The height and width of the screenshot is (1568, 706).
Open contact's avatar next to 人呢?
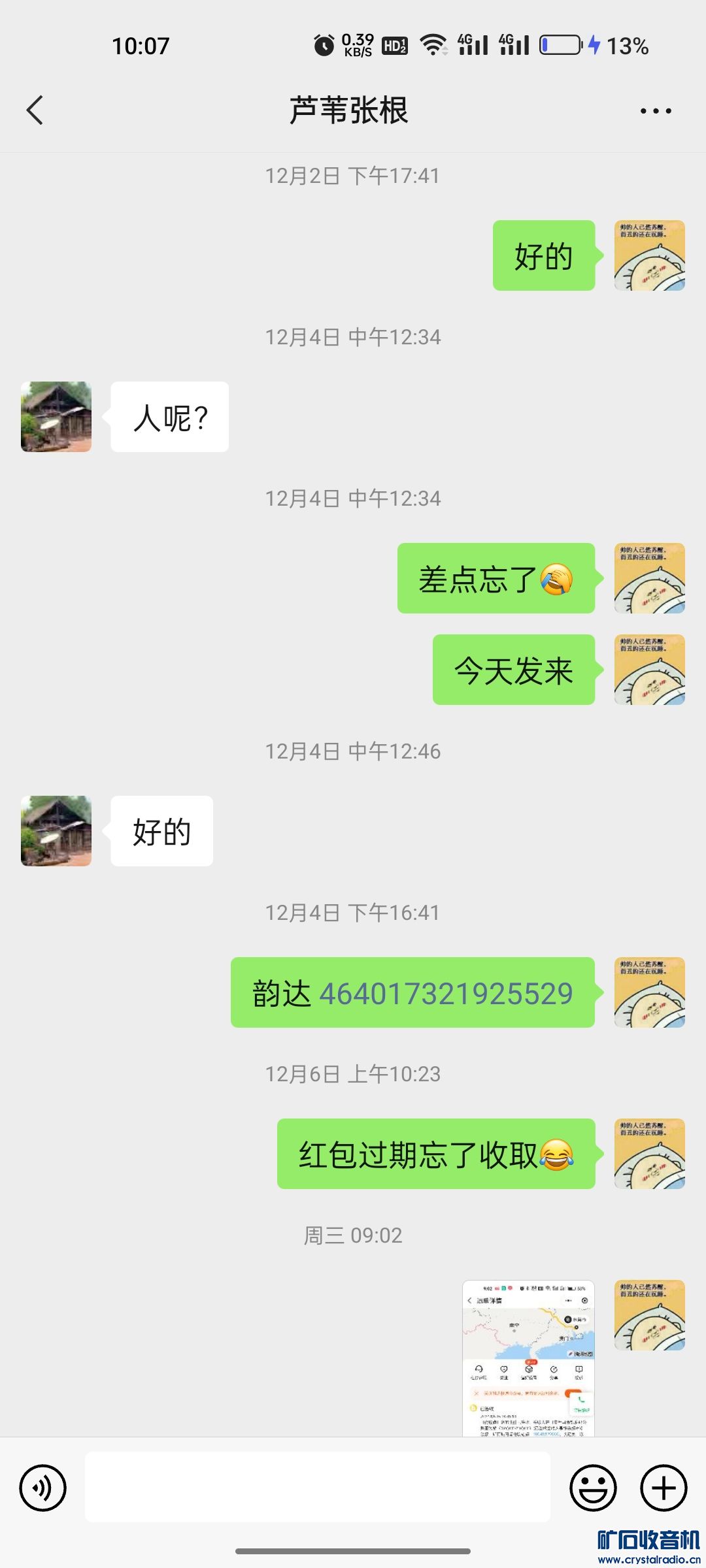(56, 417)
